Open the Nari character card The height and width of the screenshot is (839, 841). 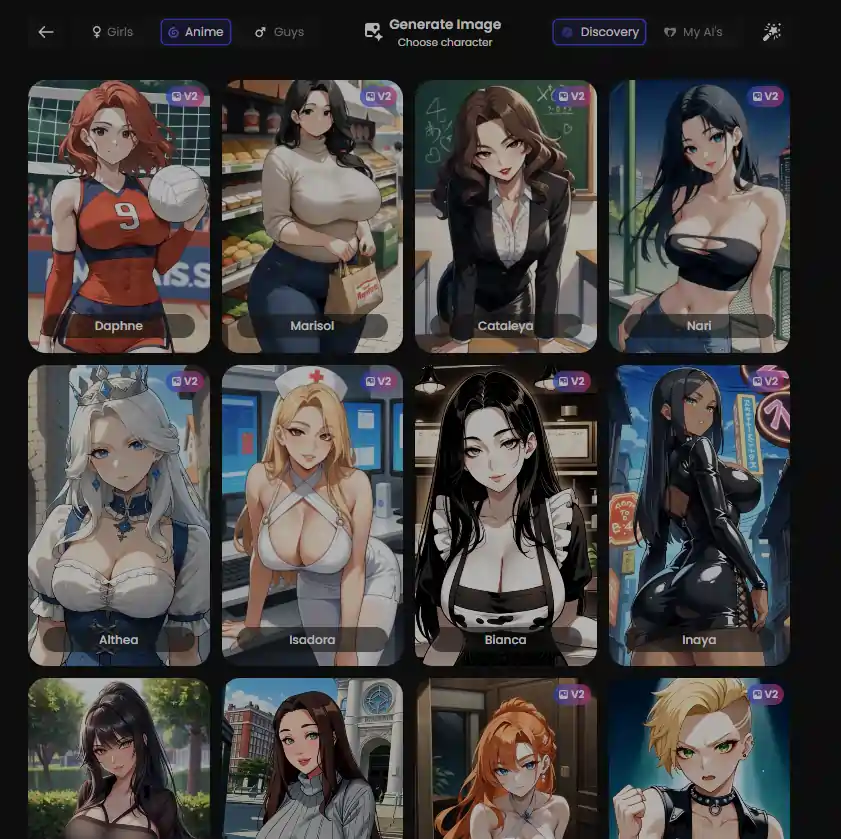tap(699, 216)
